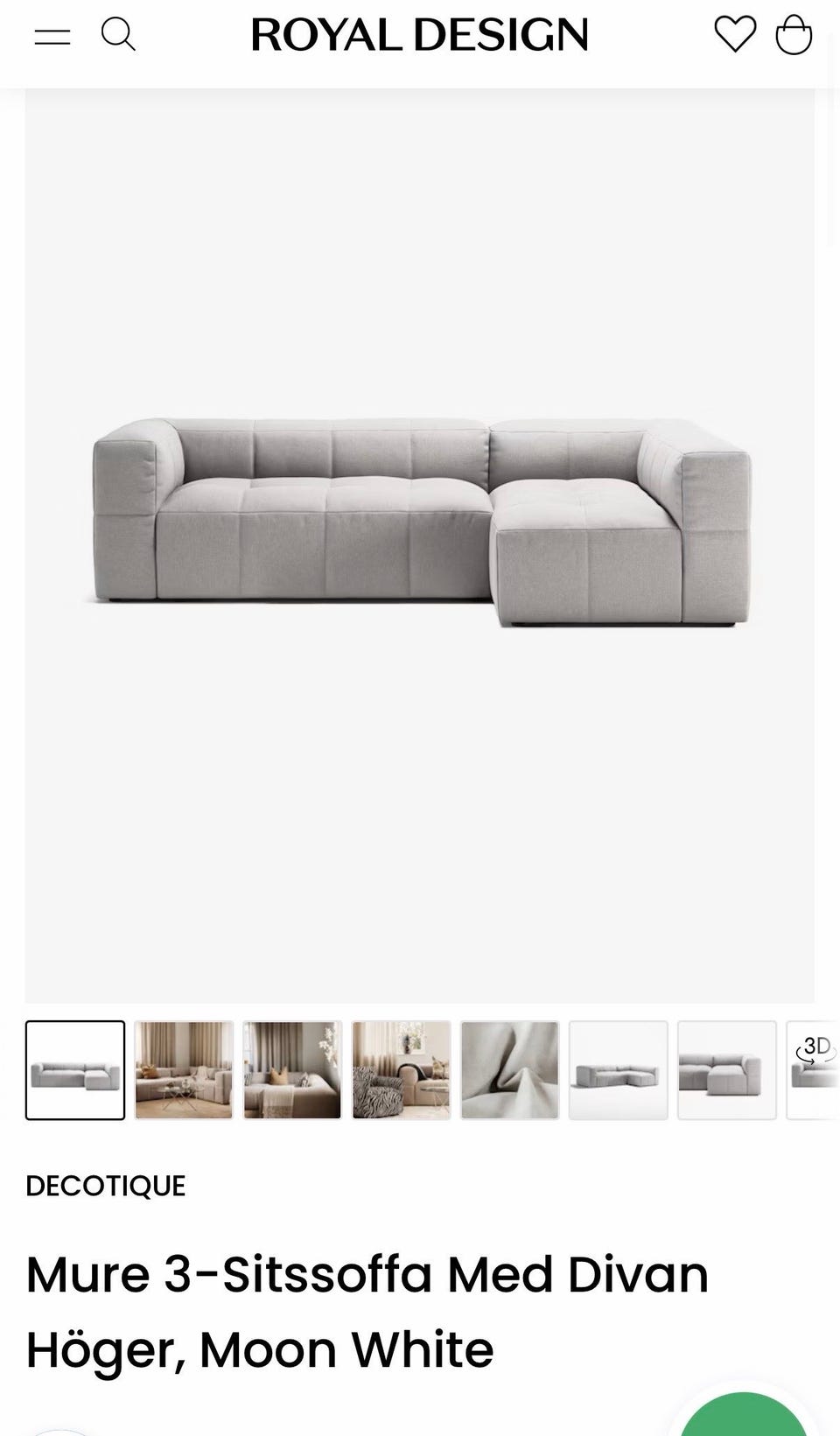Go to Royal Design home page
The image size is (840, 1436).
(420, 35)
